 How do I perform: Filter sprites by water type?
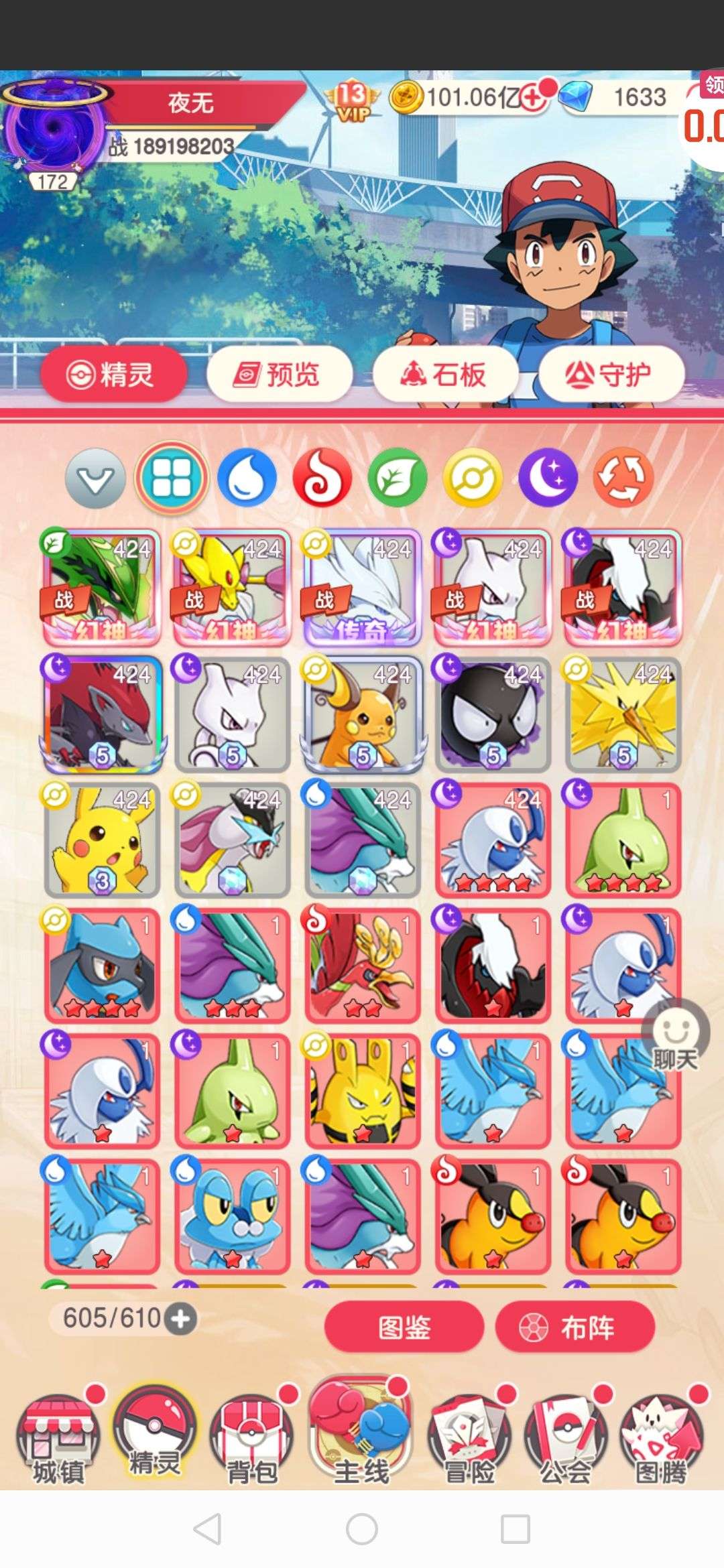point(247,478)
